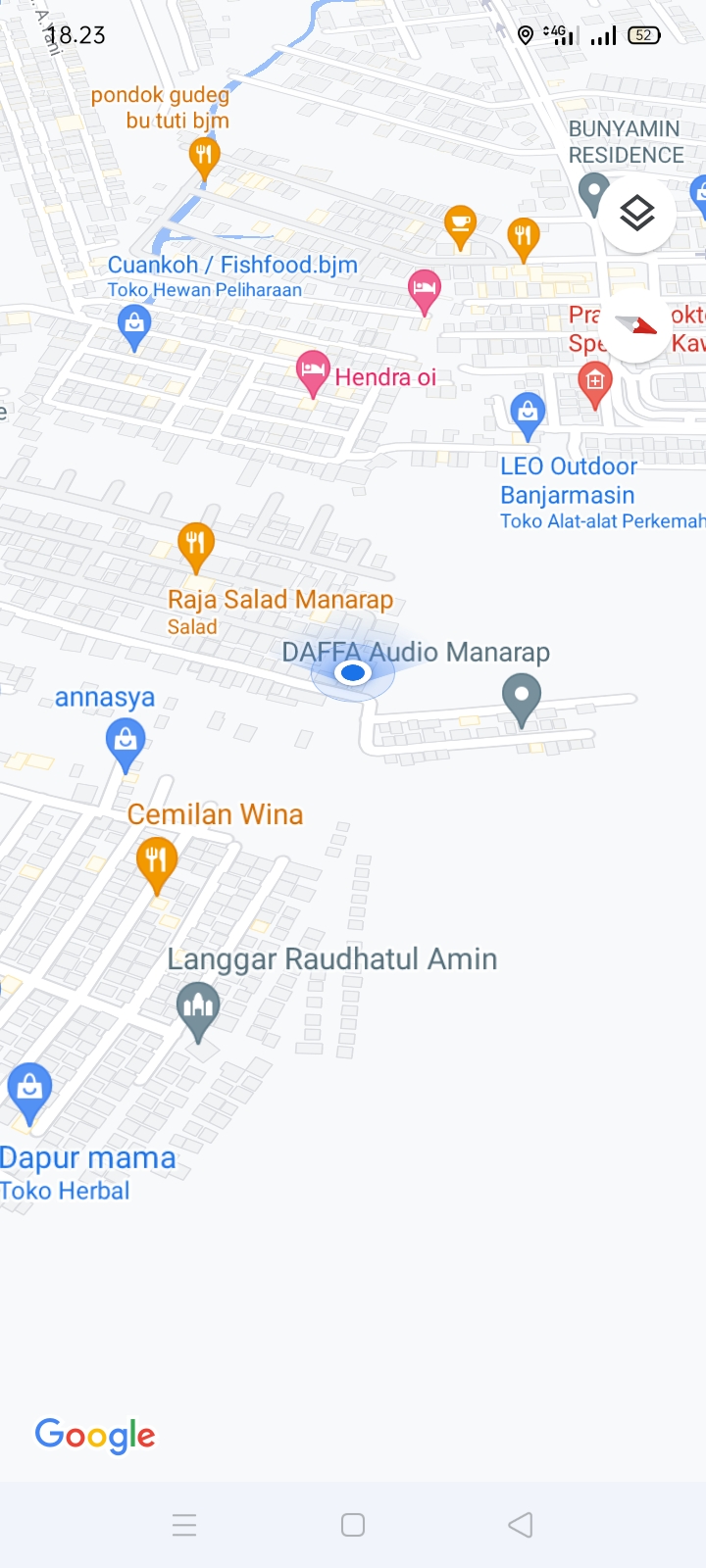Screen dimensions: 706x1568
Task: Open recent apps from the navigation bar
Action: [x=184, y=1525]
